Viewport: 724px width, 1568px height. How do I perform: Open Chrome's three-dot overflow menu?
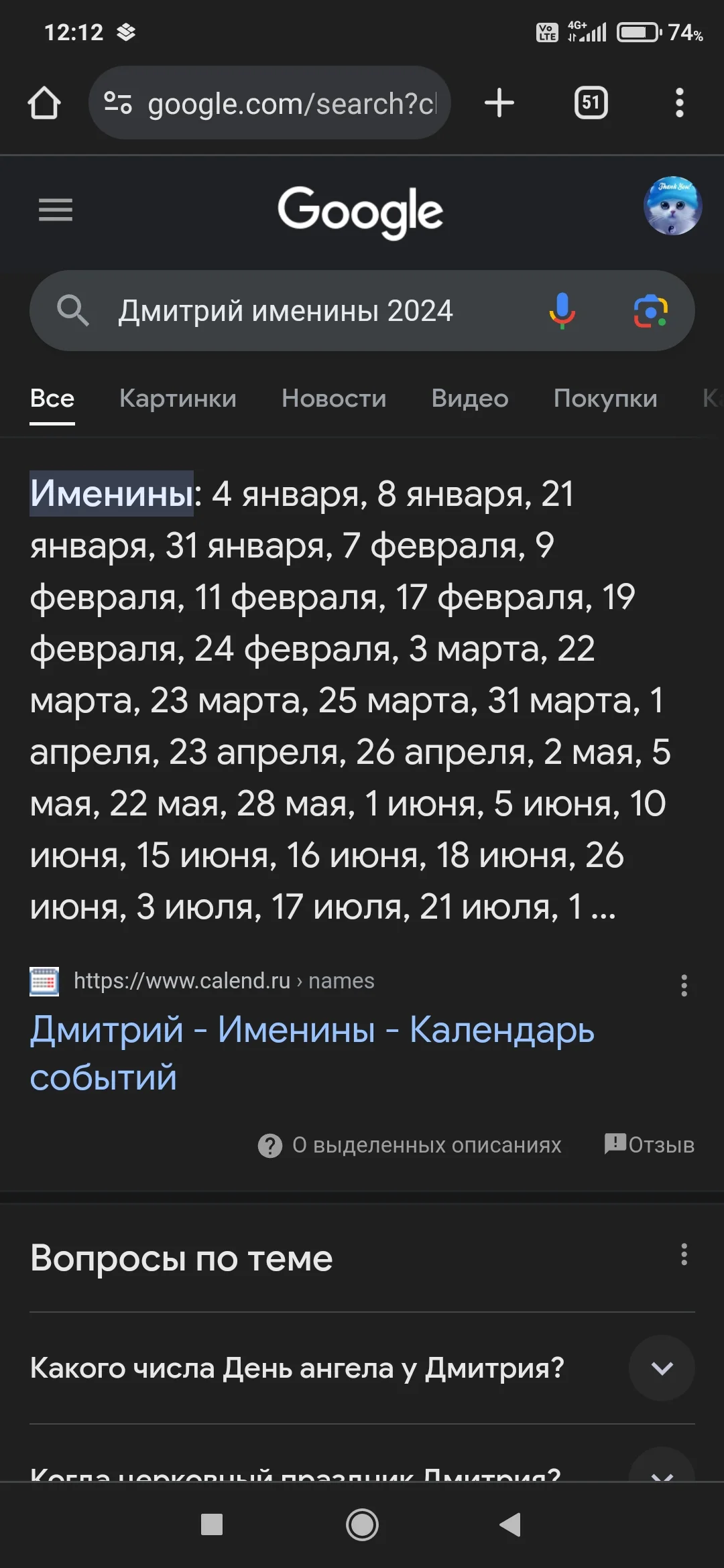680,103
